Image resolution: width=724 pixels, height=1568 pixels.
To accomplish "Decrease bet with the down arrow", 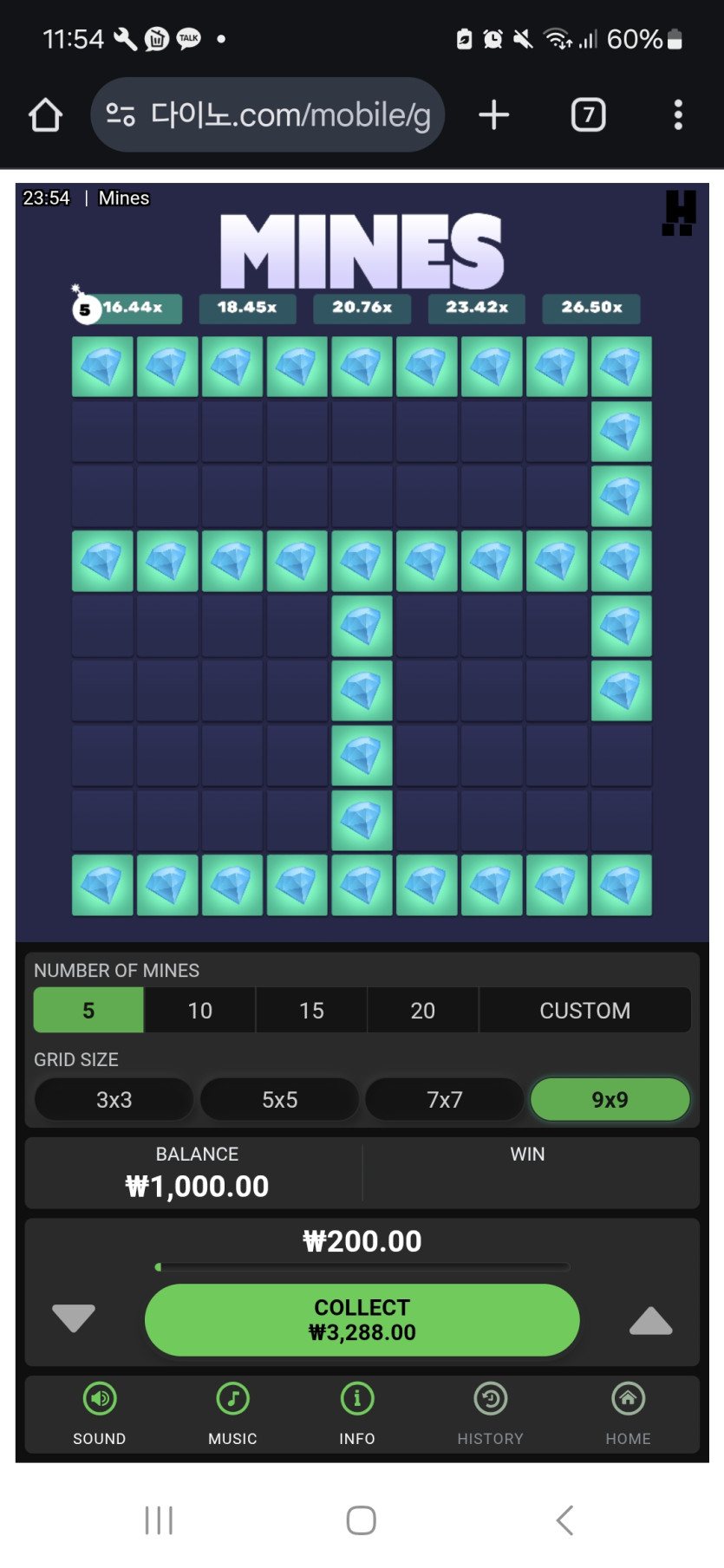I will coord(74,1318).
